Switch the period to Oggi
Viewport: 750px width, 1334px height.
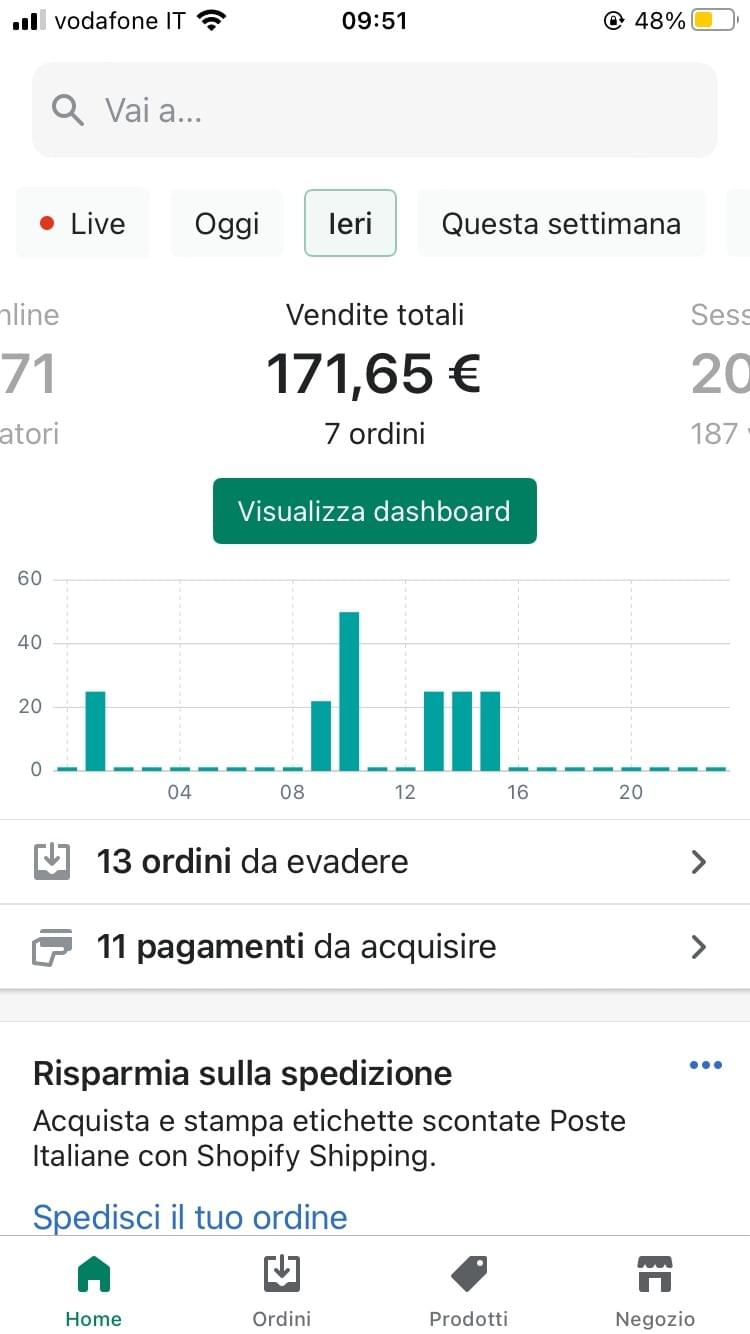[227, 223]
